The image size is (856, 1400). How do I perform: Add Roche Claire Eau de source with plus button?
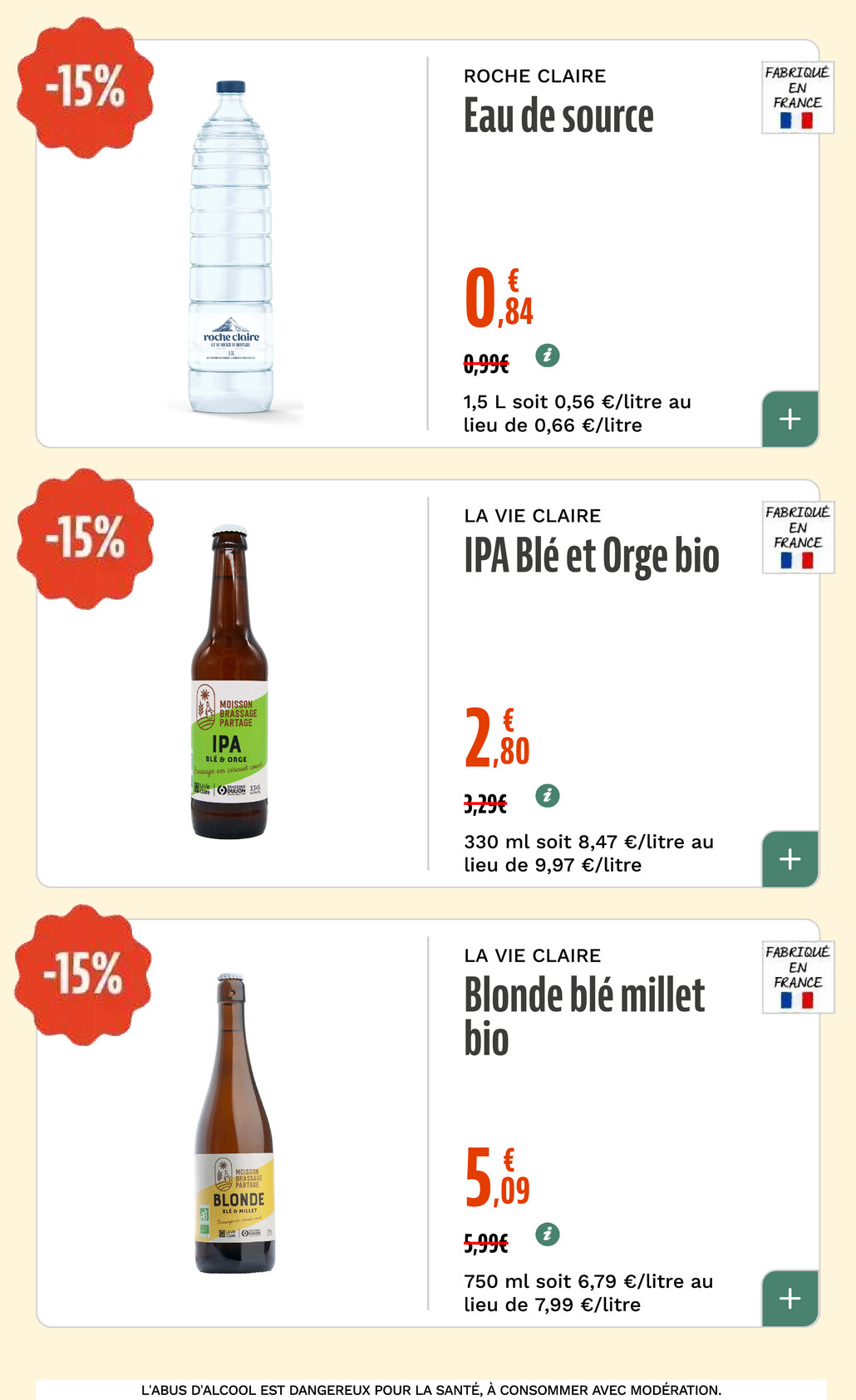tap(790, 419)
